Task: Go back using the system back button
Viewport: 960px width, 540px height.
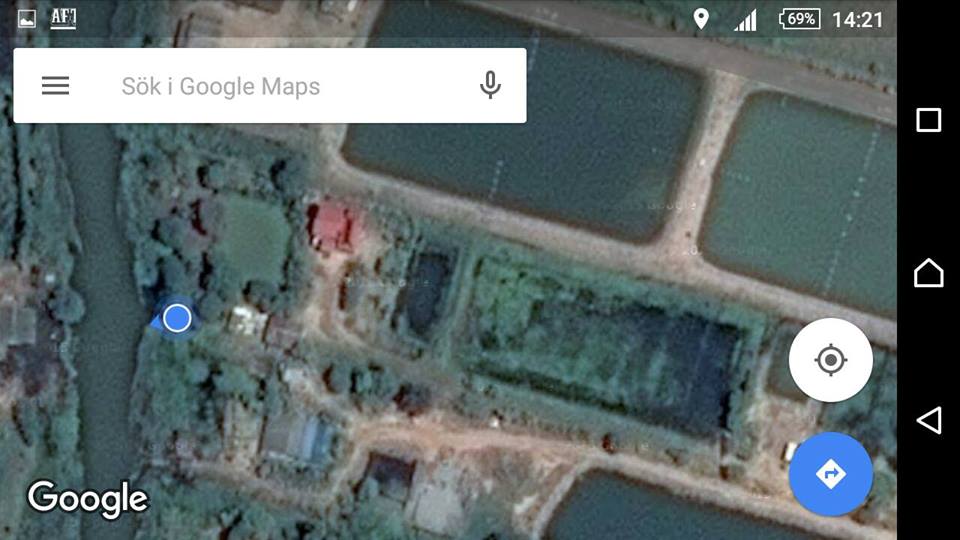Action: tap(929, 420)
